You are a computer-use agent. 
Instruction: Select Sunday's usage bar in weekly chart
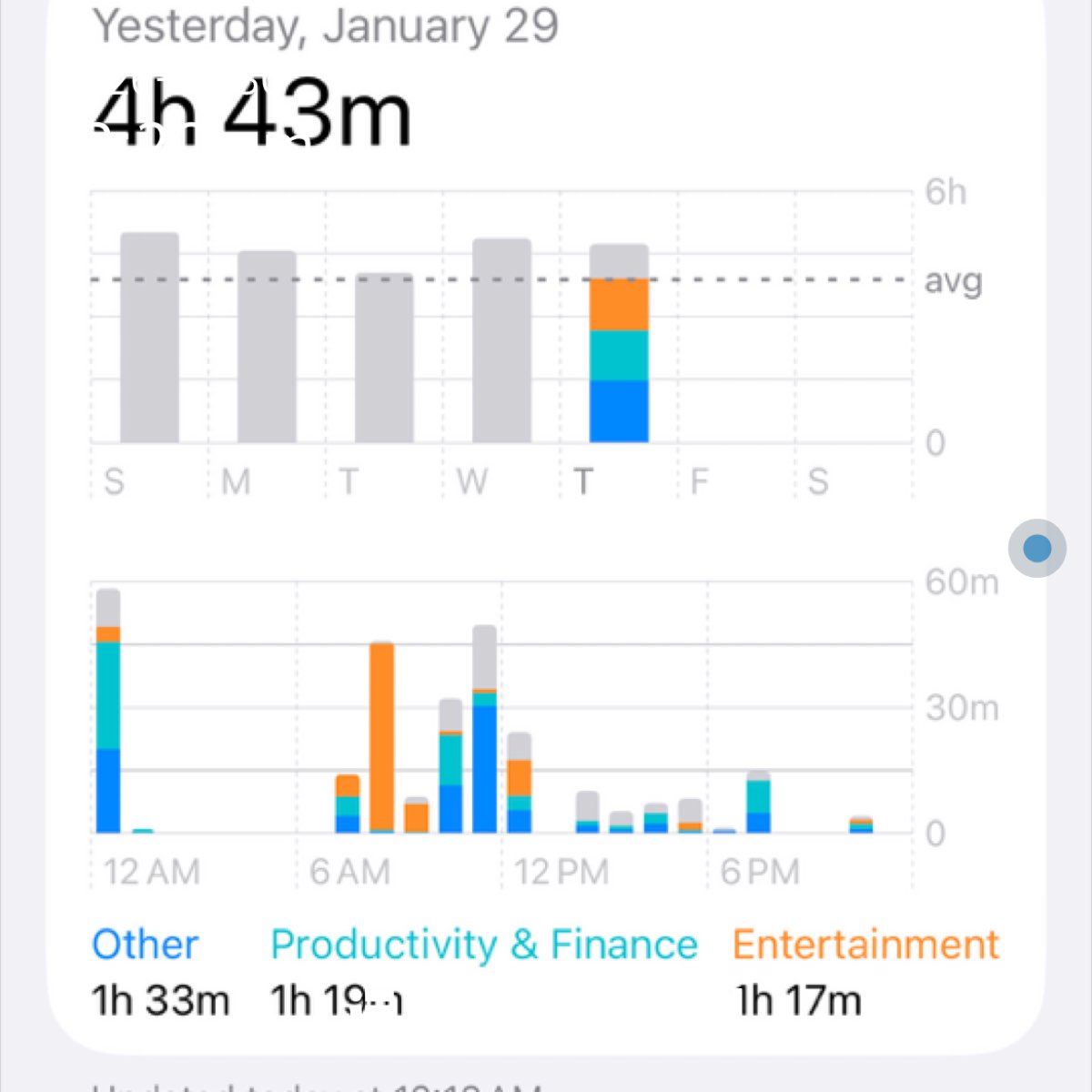[x=149, y=339]
